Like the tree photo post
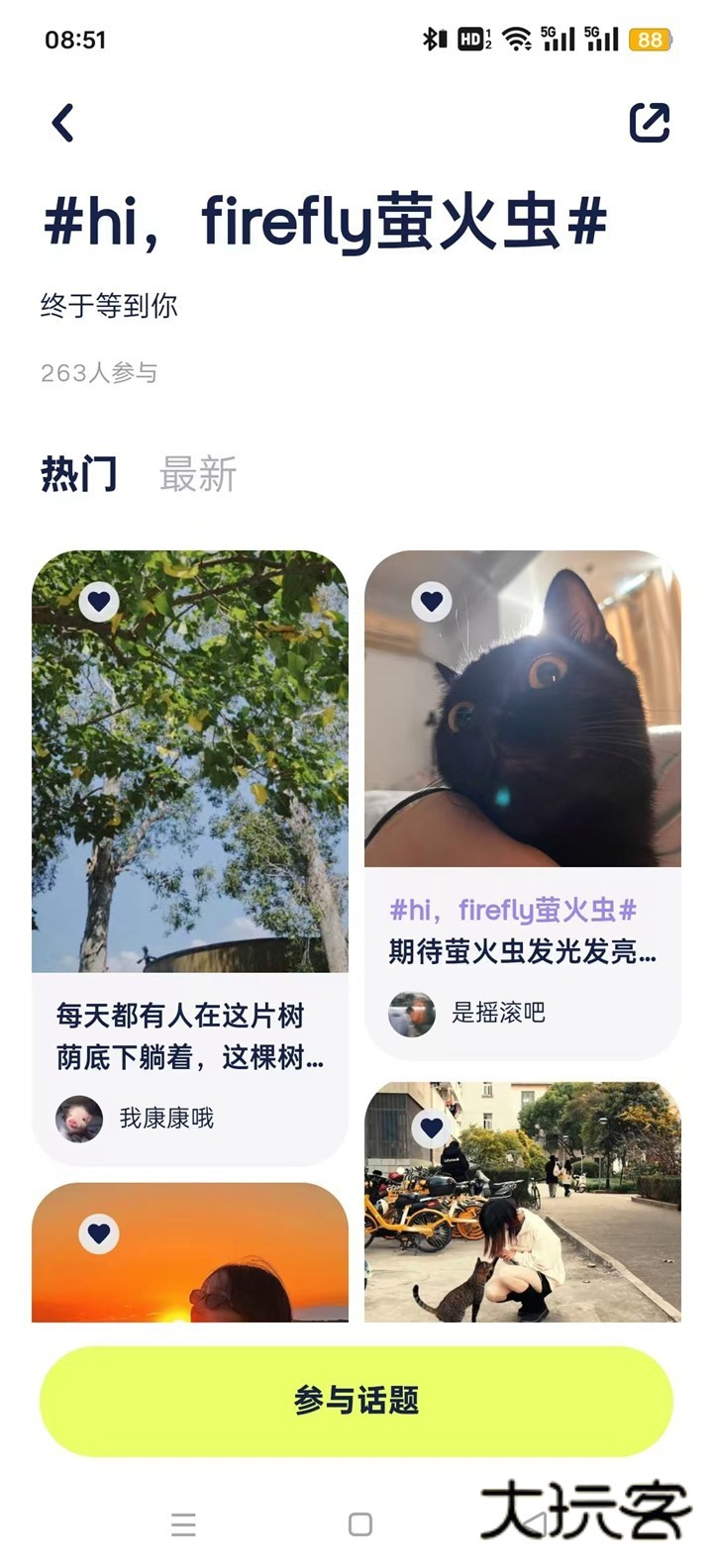This screenshot has height=1568, width=713. pos(99,601)
